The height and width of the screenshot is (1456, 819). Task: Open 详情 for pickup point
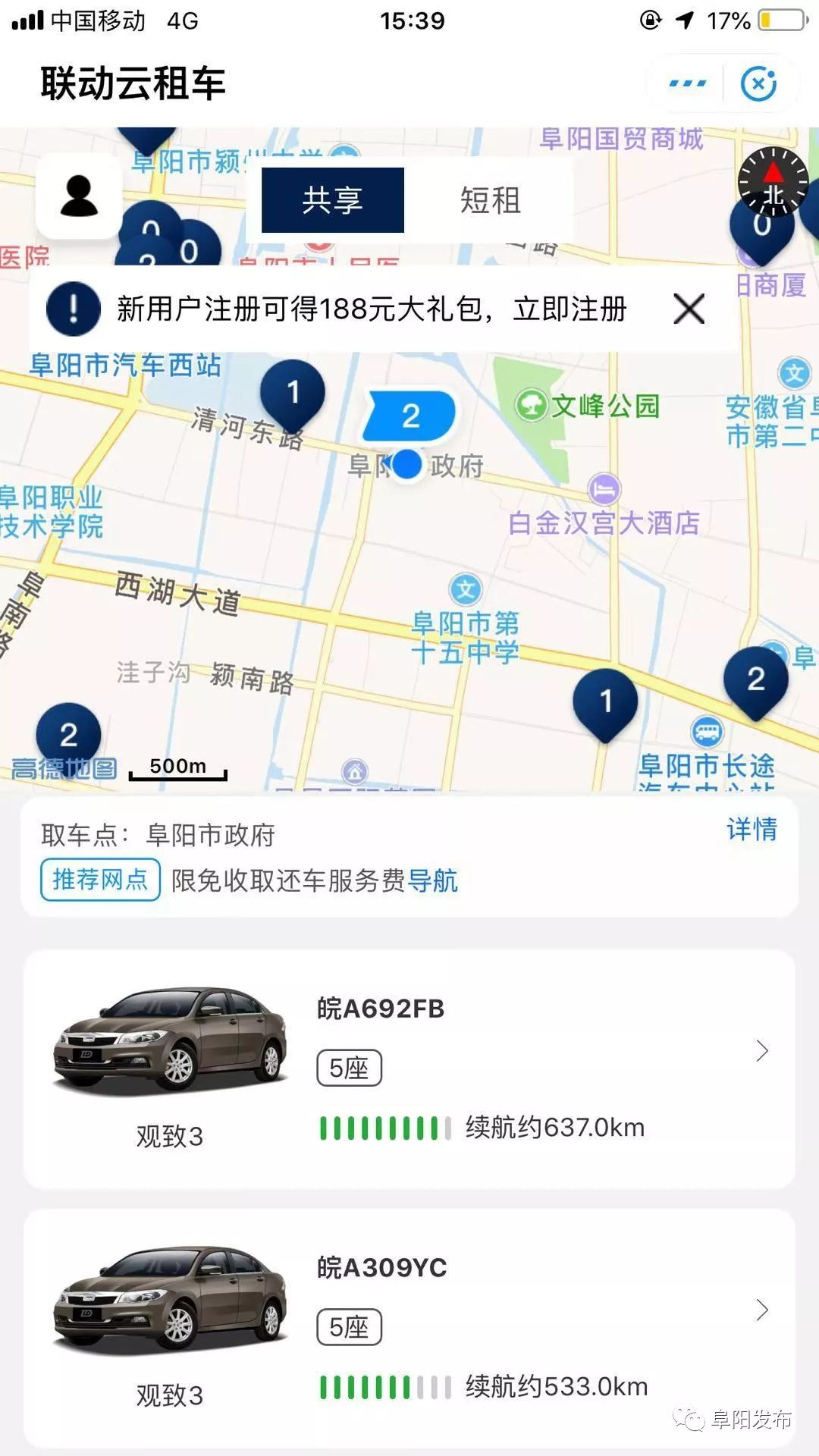click(752, 830)
